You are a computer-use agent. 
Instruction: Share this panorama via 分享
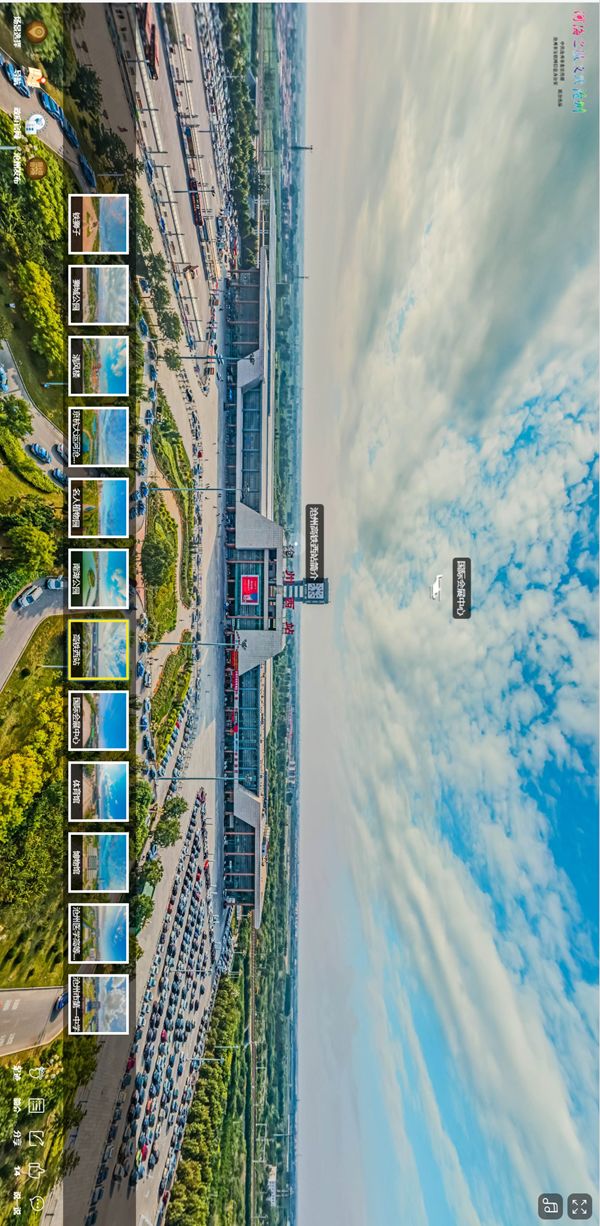(36, 1138)
